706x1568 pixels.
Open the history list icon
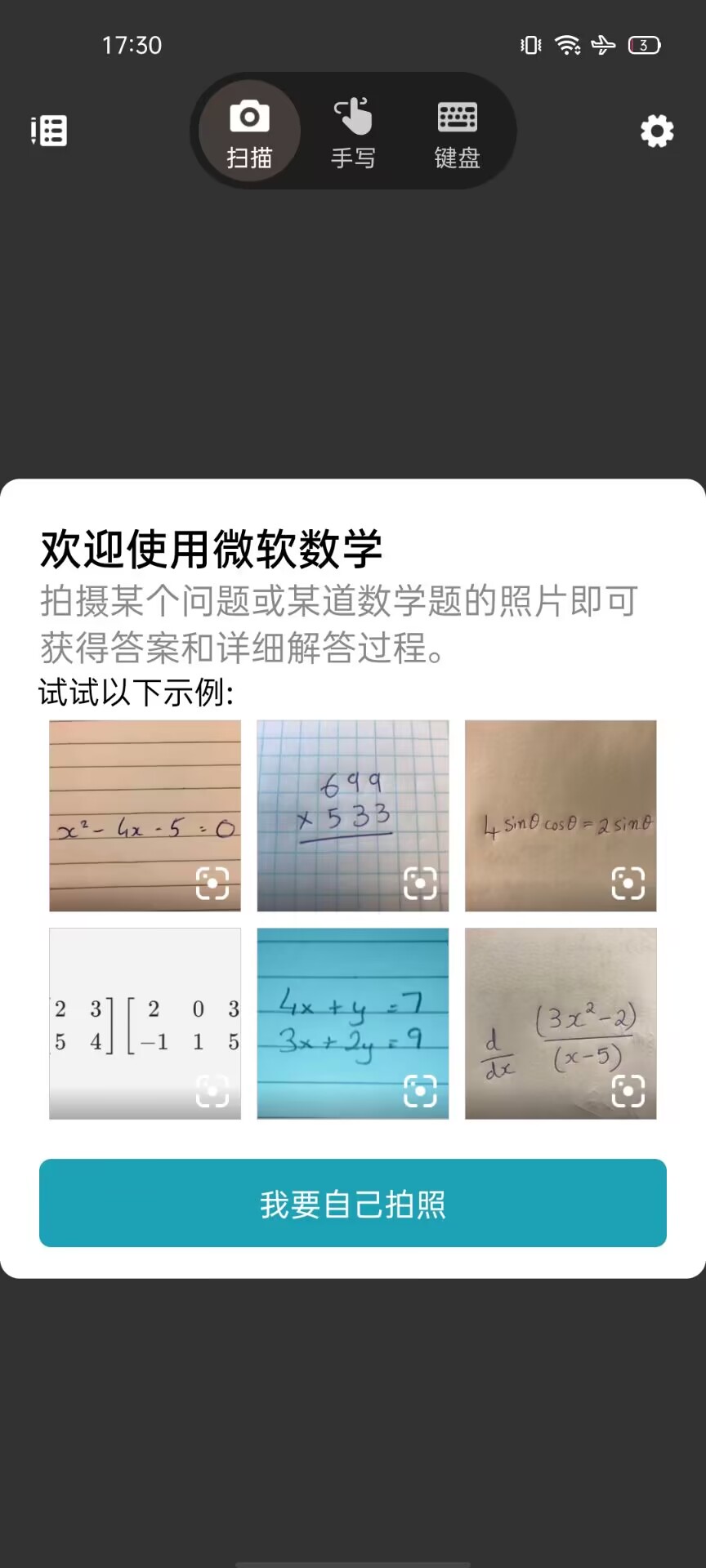pyautogui.click(x=49, y=131)
